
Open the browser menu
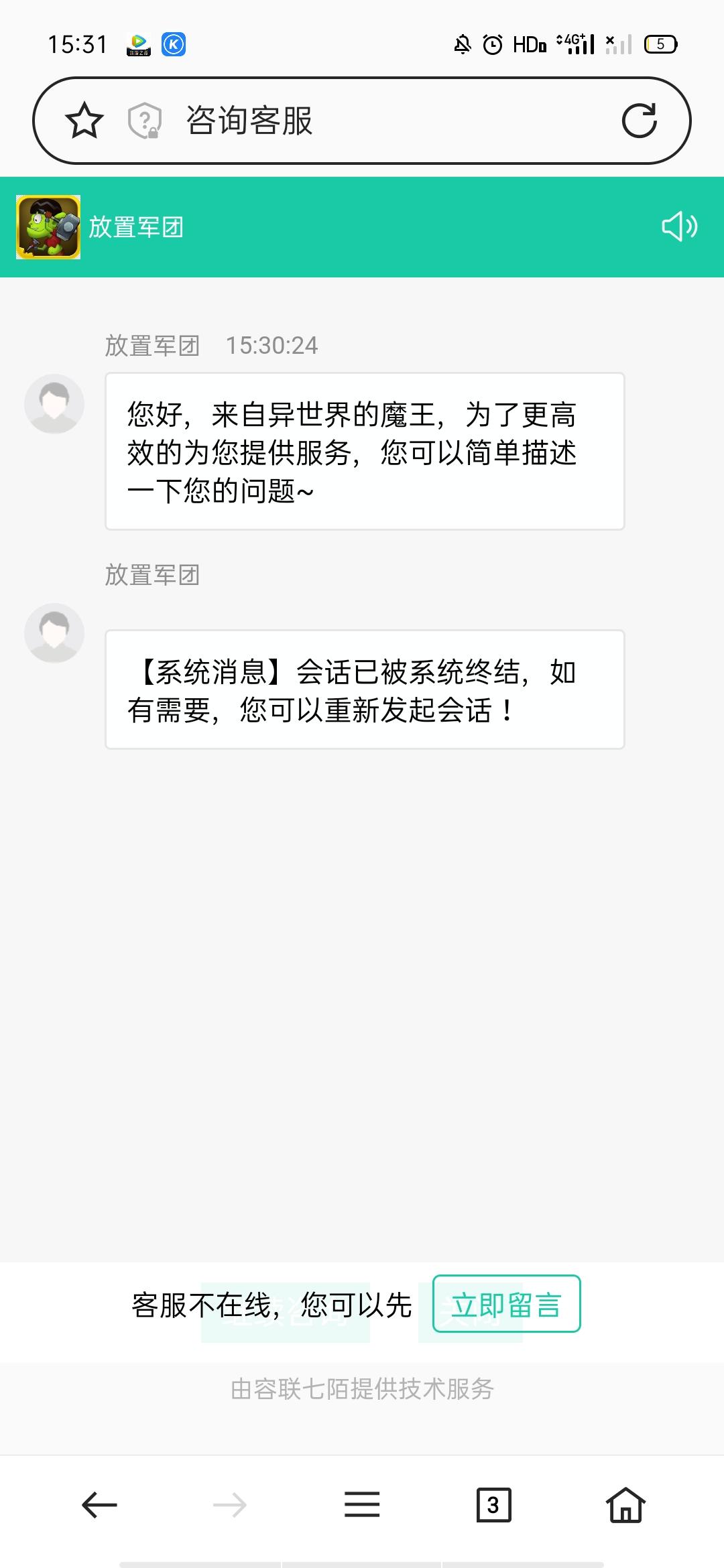362,1505
